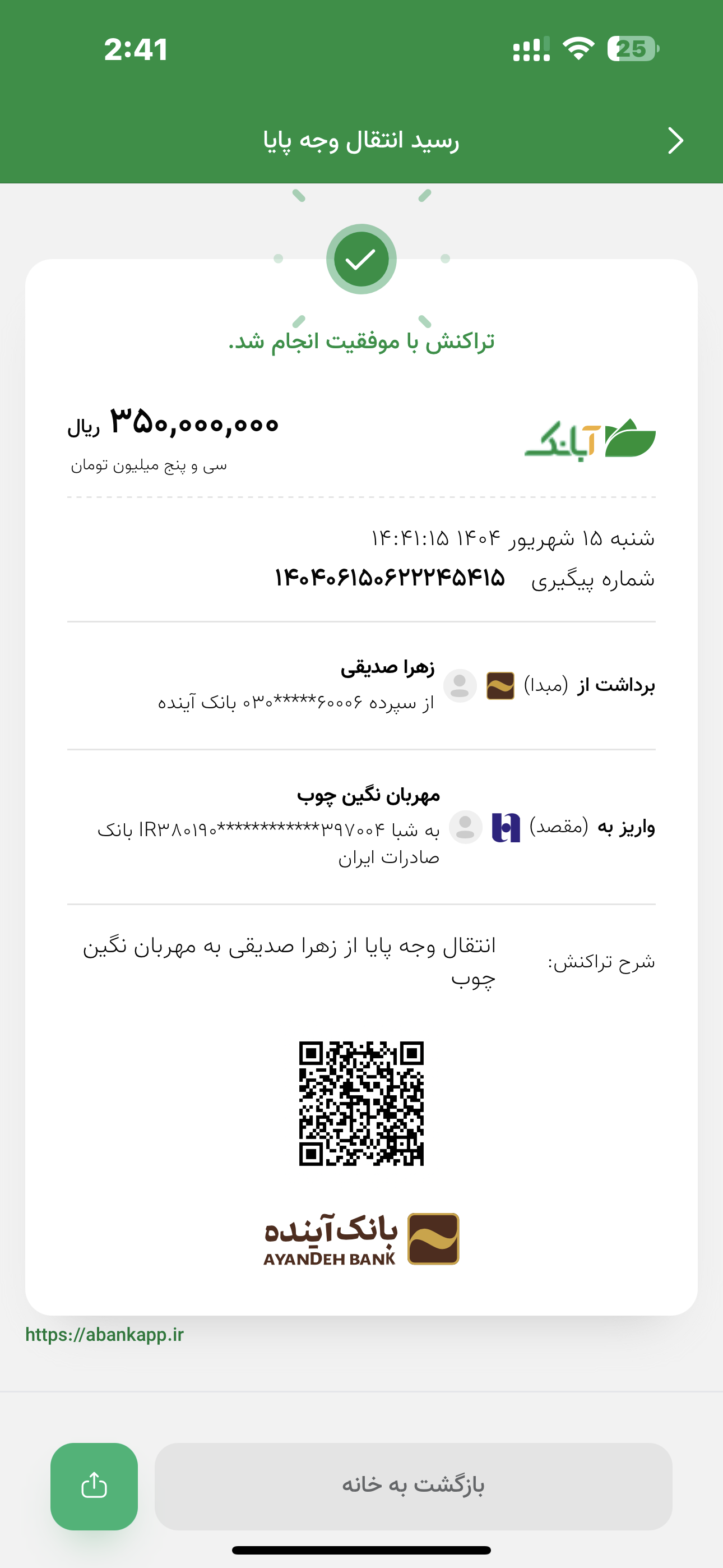Tap the بازگشت به خانه button

coord(413,1486)
